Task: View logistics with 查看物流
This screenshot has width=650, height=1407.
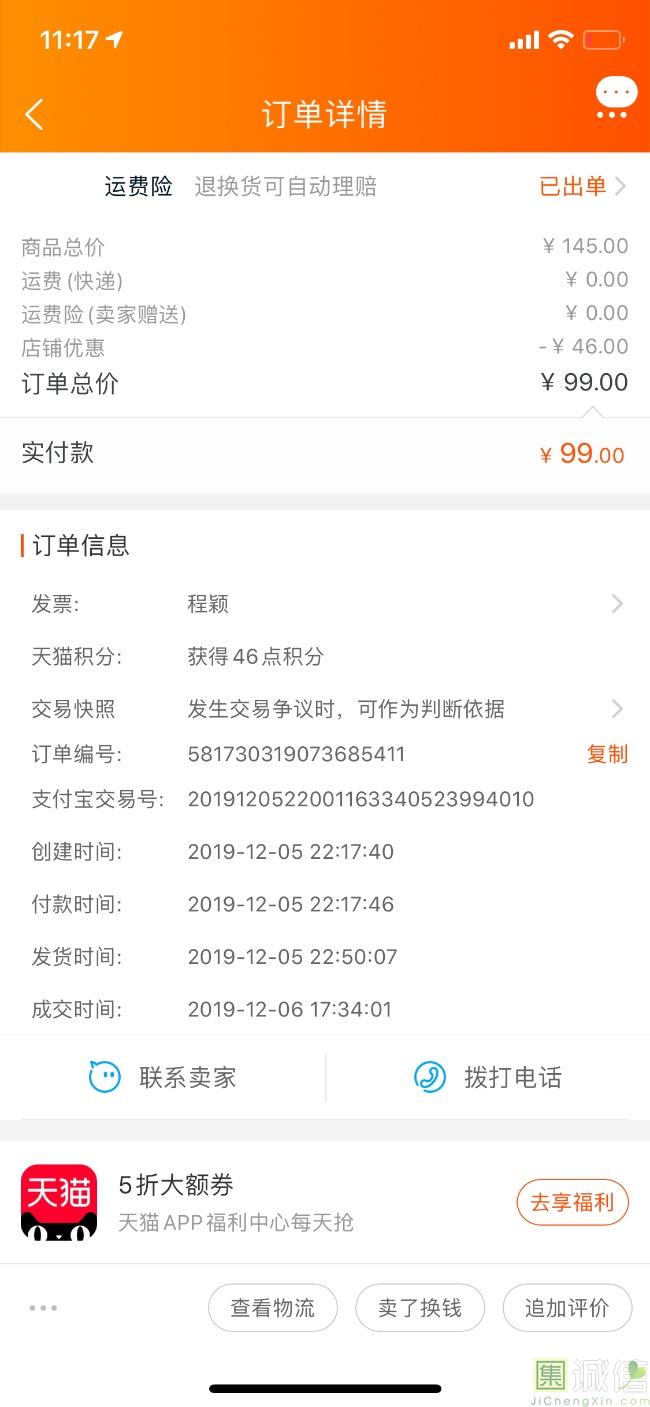Action: point(272,1308)
